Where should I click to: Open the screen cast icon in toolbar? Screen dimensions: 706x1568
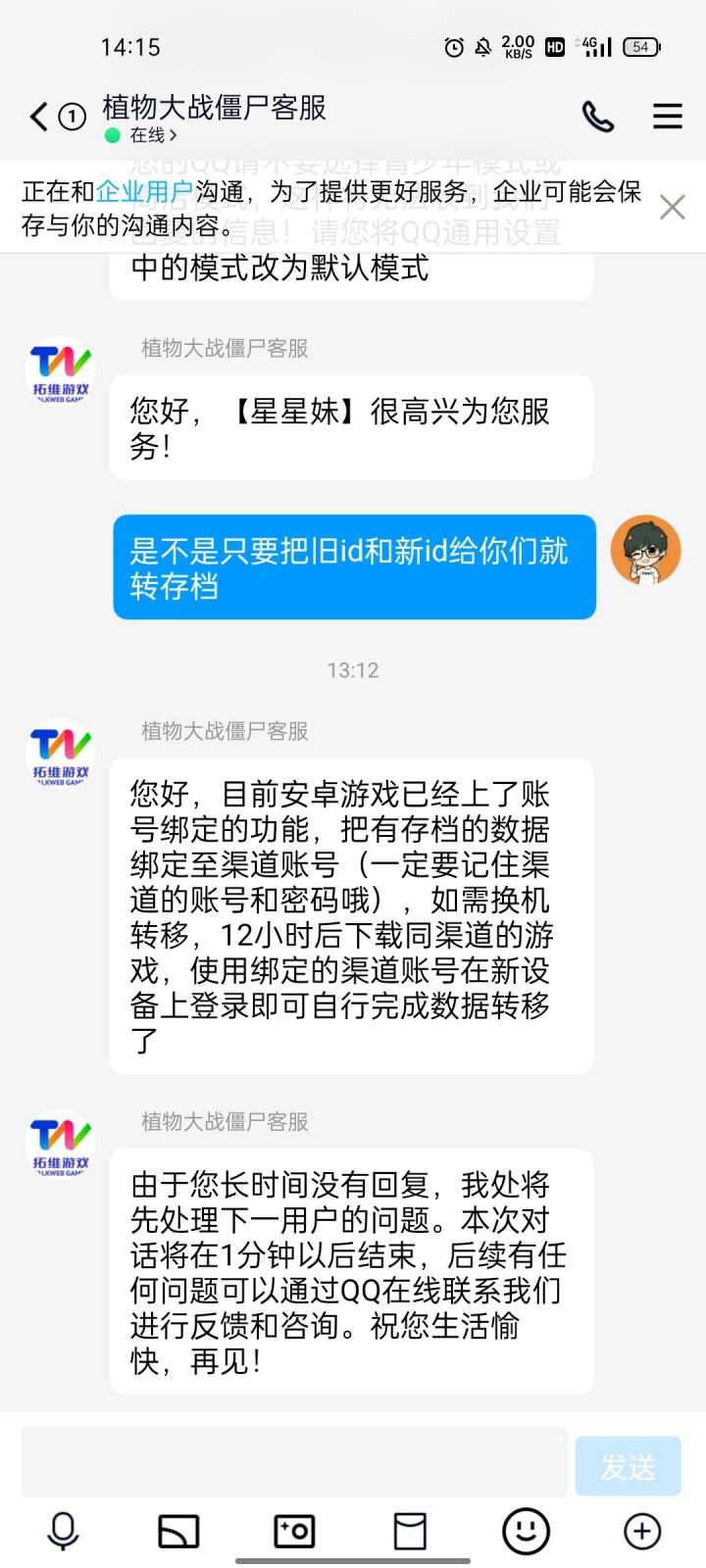coord(178,1531)
